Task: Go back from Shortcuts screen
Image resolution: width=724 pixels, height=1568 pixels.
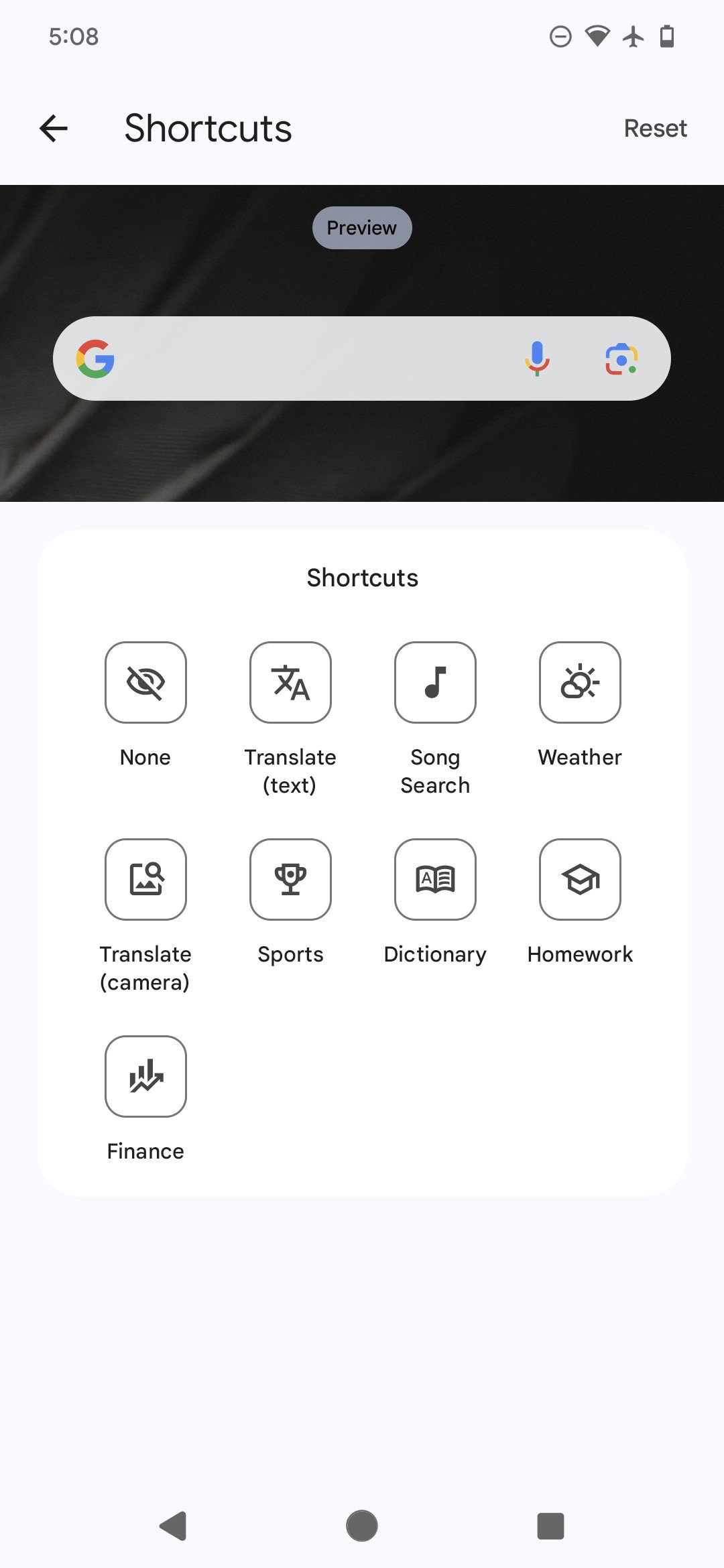Action: tap(54, 128)
